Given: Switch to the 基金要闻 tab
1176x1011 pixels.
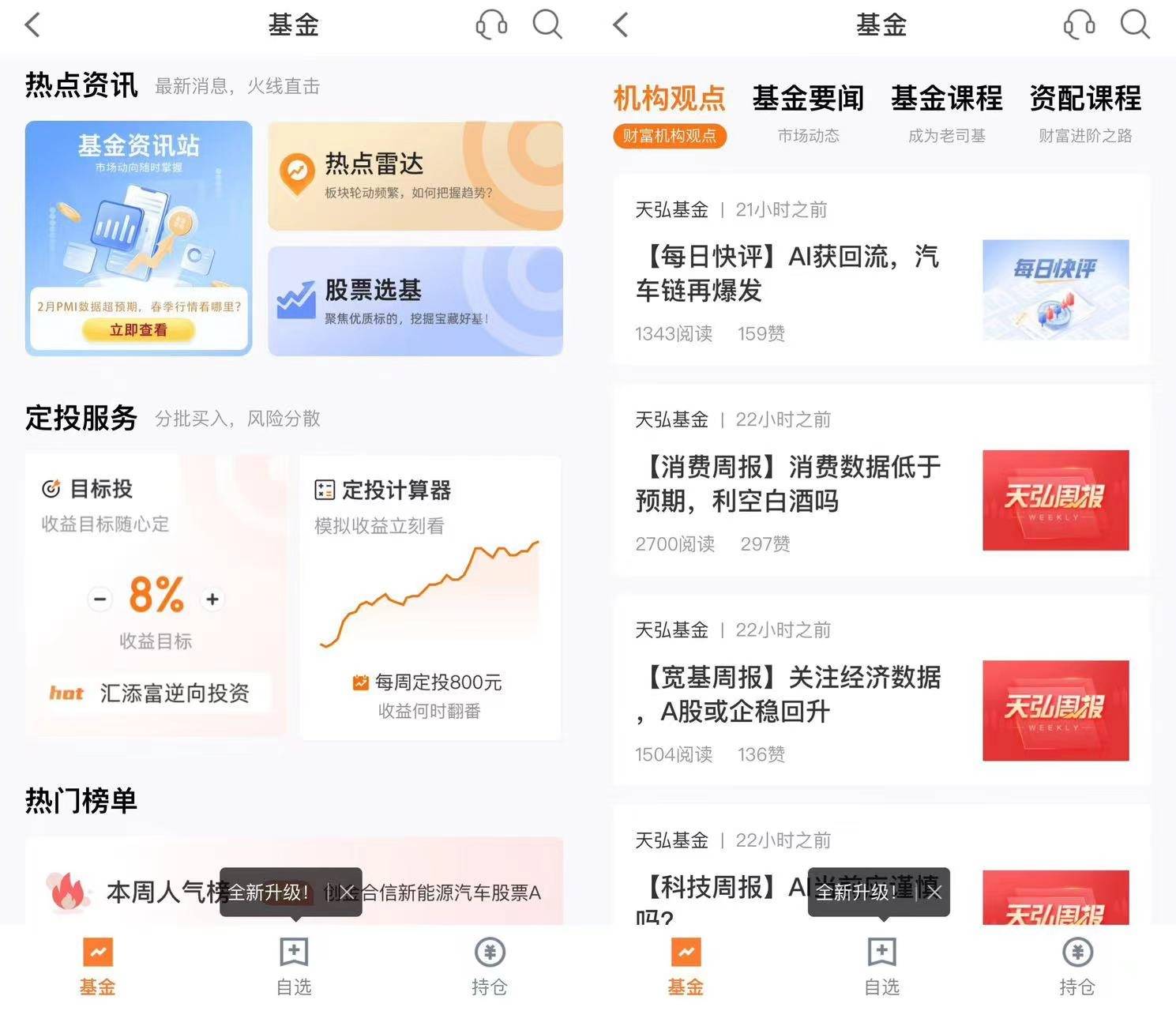Looking at the screenshot, I should tap(807, 99).
